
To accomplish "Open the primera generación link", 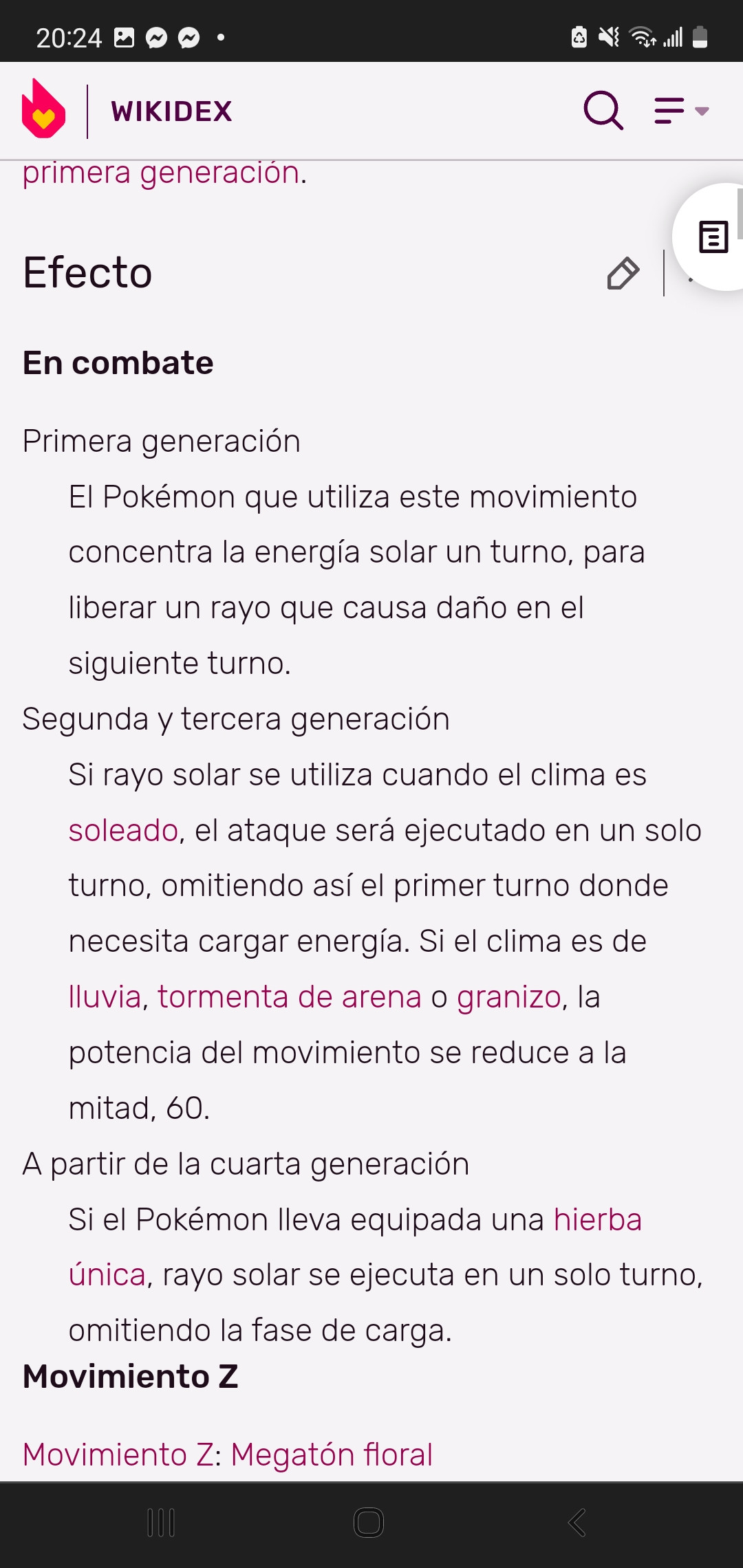I will click(161, 173).
